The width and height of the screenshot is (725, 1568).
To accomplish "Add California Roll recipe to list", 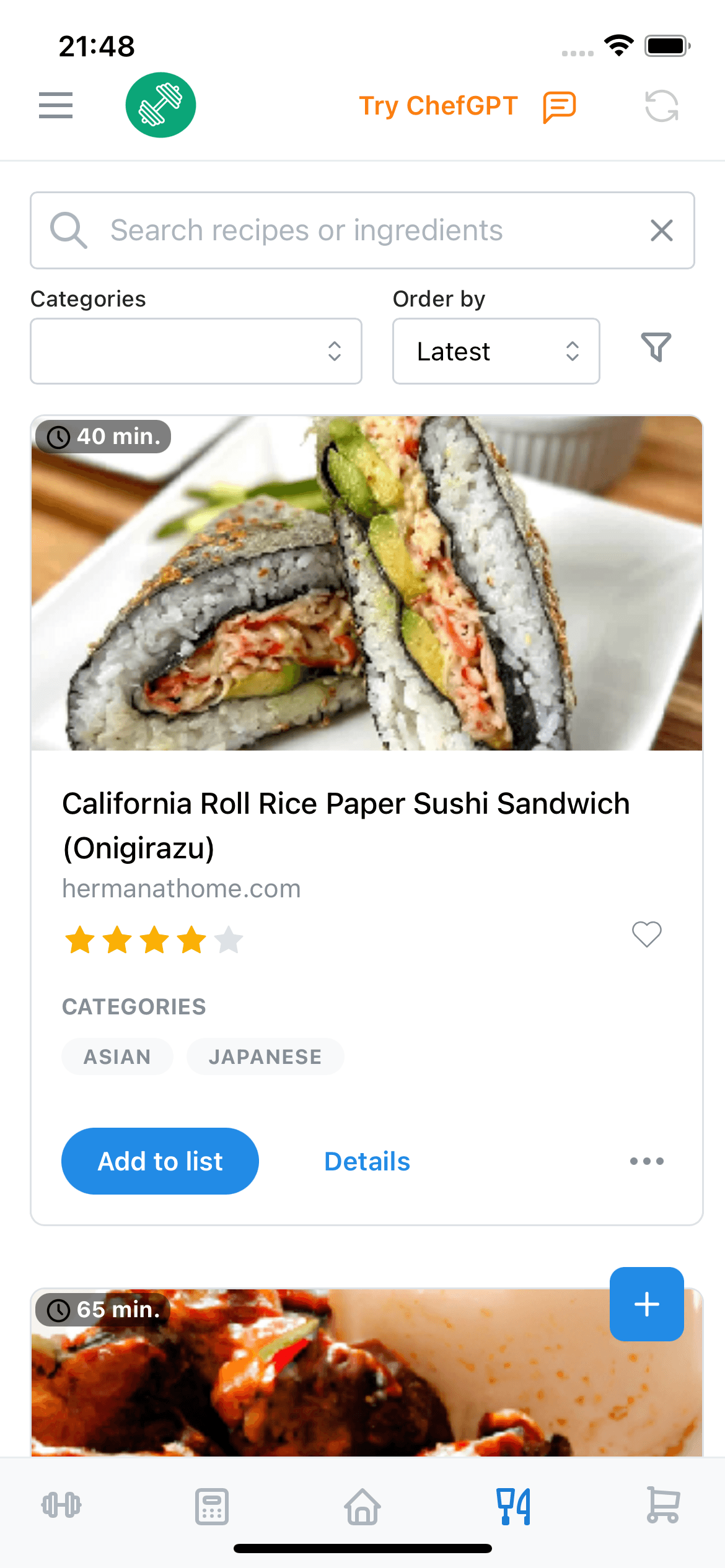I will pyautogui.click(x=160, y=1161).
